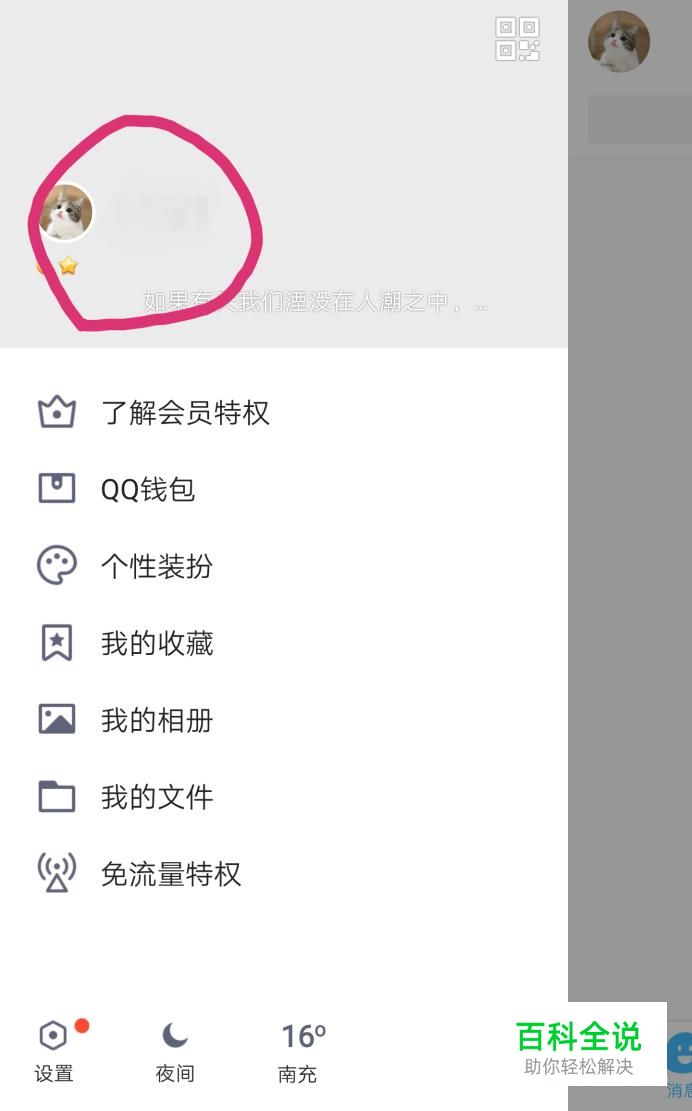Check the 南充 weather

[299, 1051]
